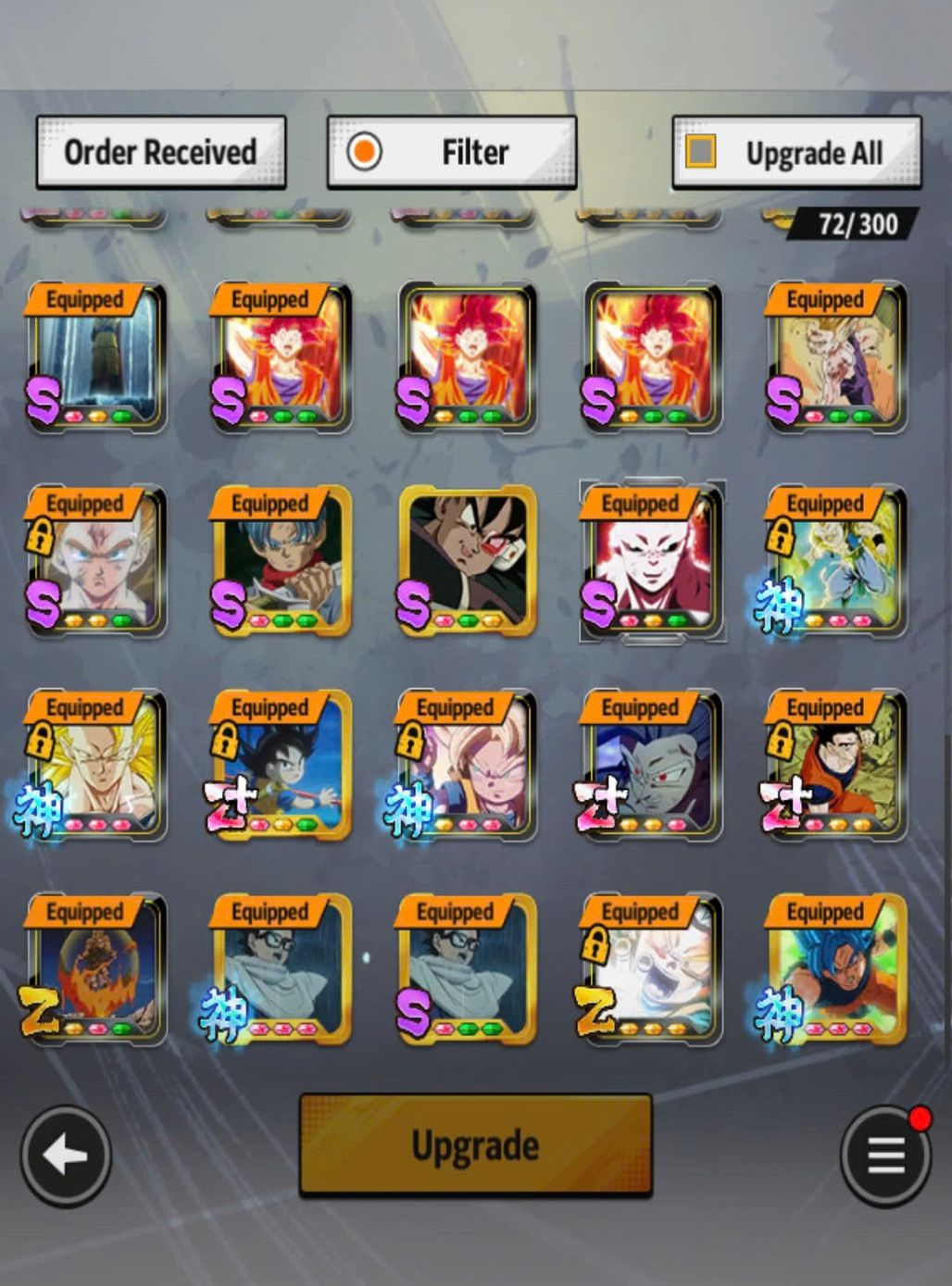Screen dimensions: 952x1286
Task: Select the waterfall S-rank equipment
Action: (96, 357)
